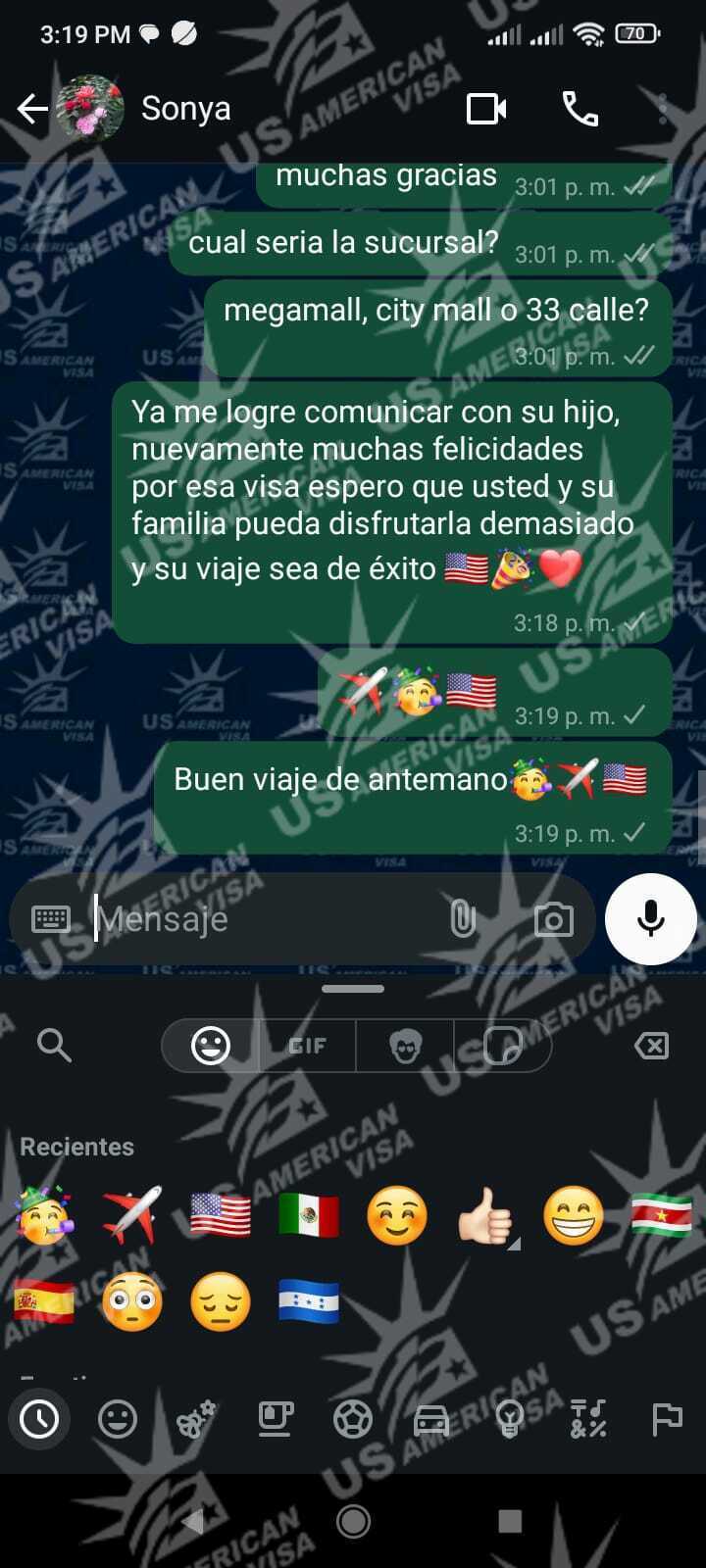Tap the system home button
The height and width of the screenshot is (1568, 706).
coord(353,1521)
